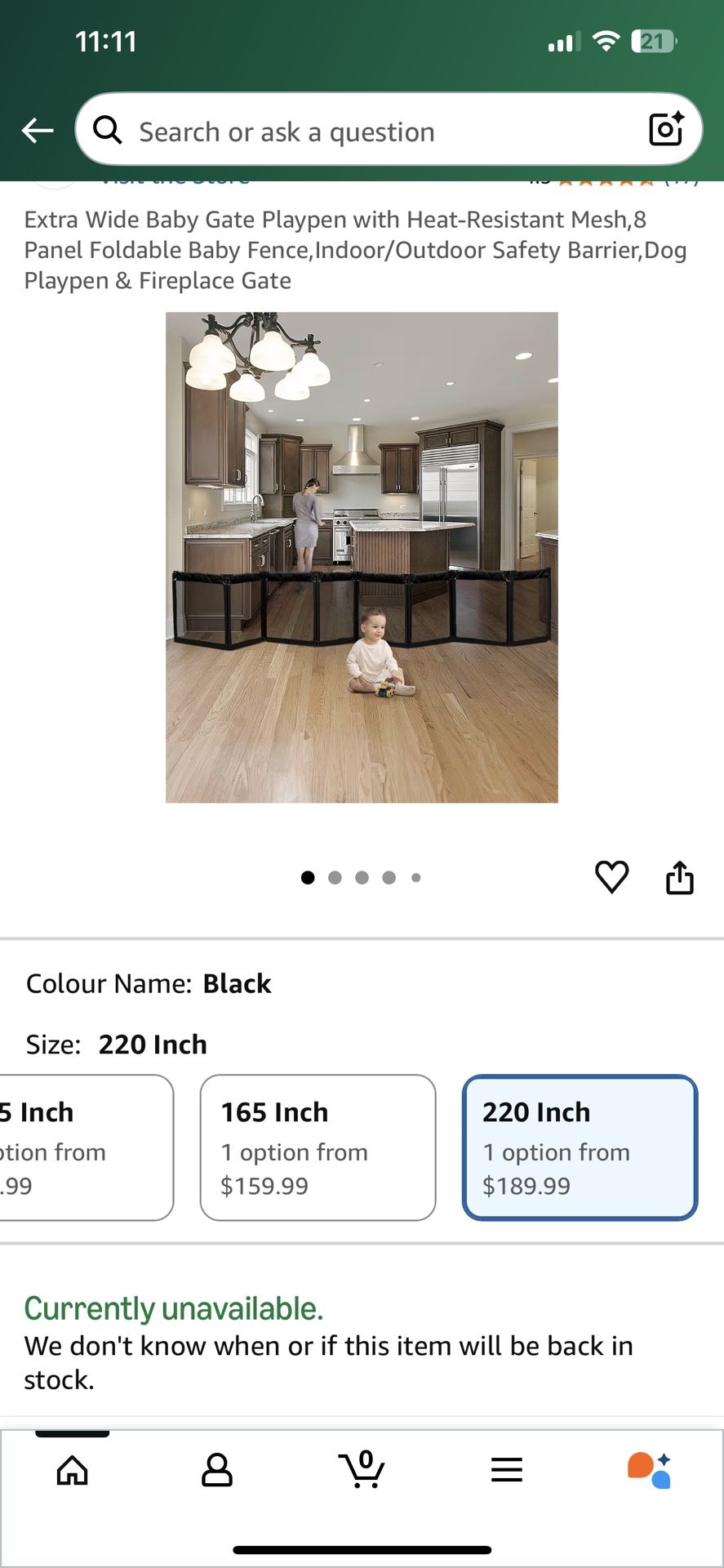Switch to the Home tab
Image resolution: width=724 pixels, height=1568 pixels.
click(73, 1470)
